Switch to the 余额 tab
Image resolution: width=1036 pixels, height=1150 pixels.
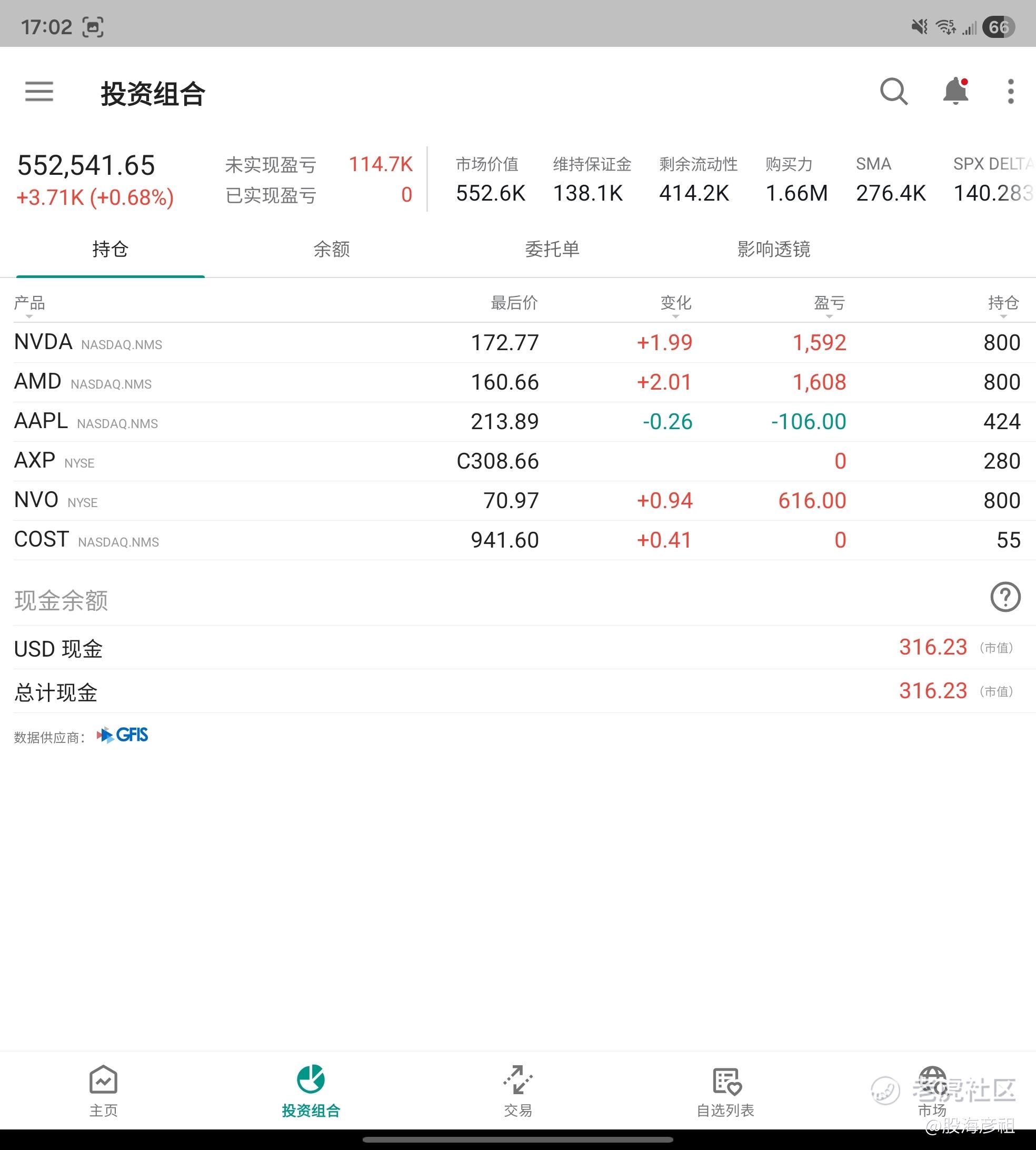(332, 250)
